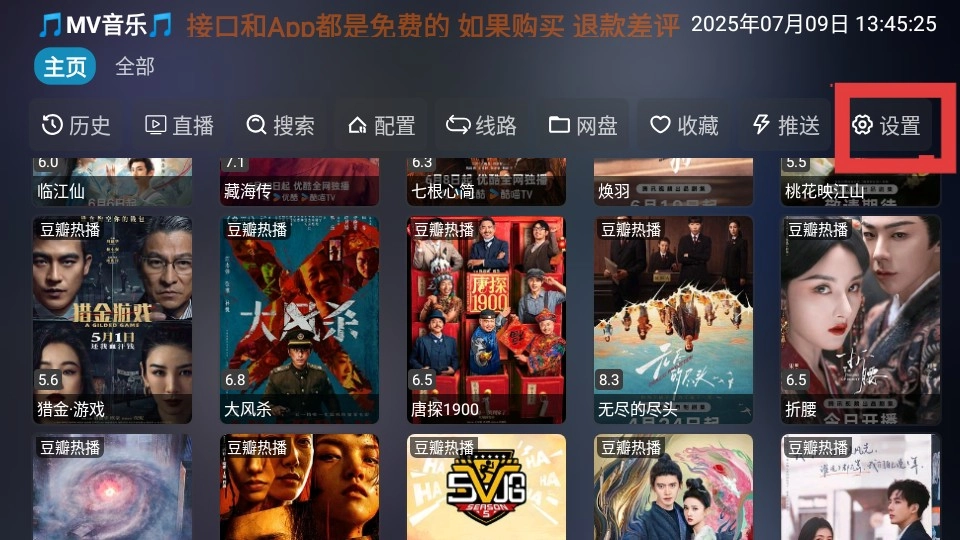Open the 配置 configuration
Screen dimensions: 960x540
(381, 125)
